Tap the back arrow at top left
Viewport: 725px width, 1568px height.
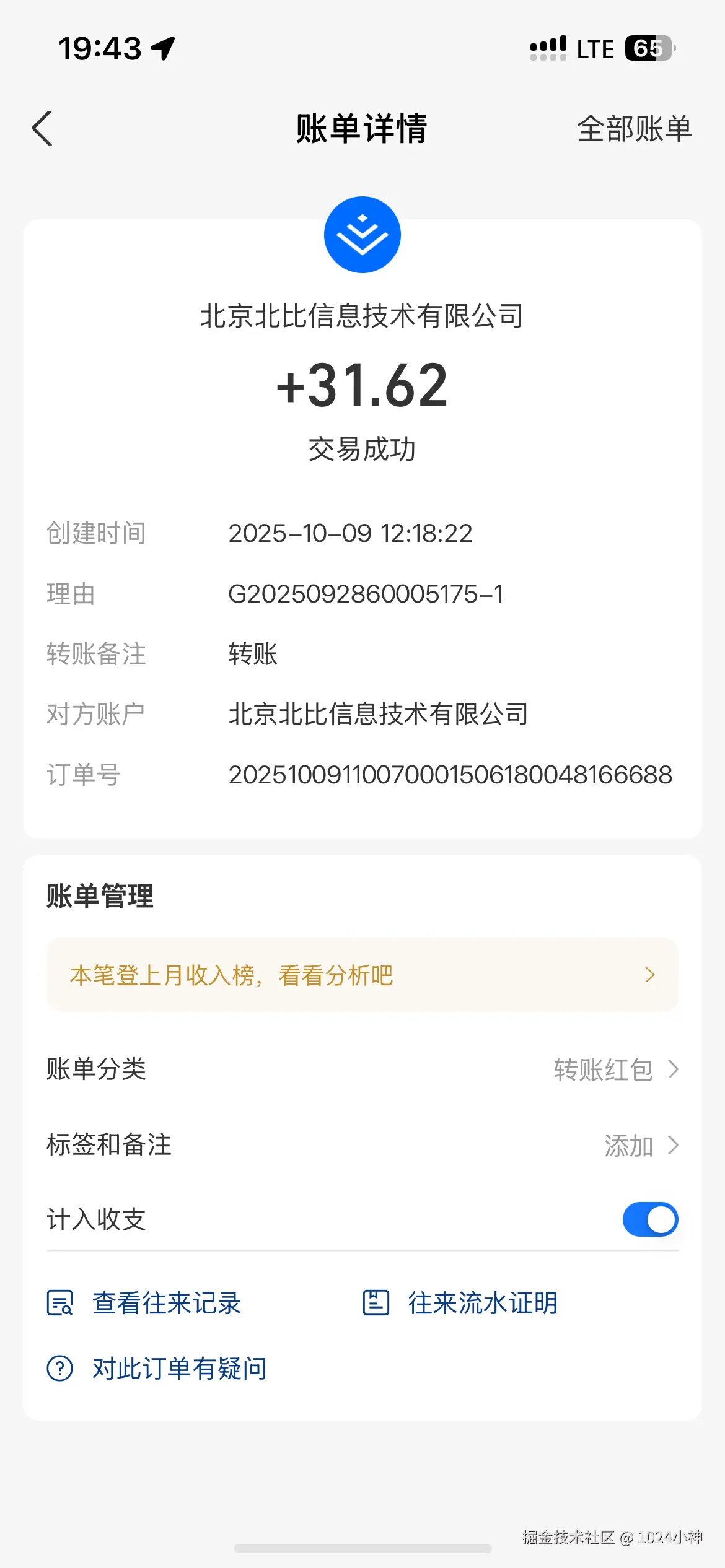click(x=42, y=129)
